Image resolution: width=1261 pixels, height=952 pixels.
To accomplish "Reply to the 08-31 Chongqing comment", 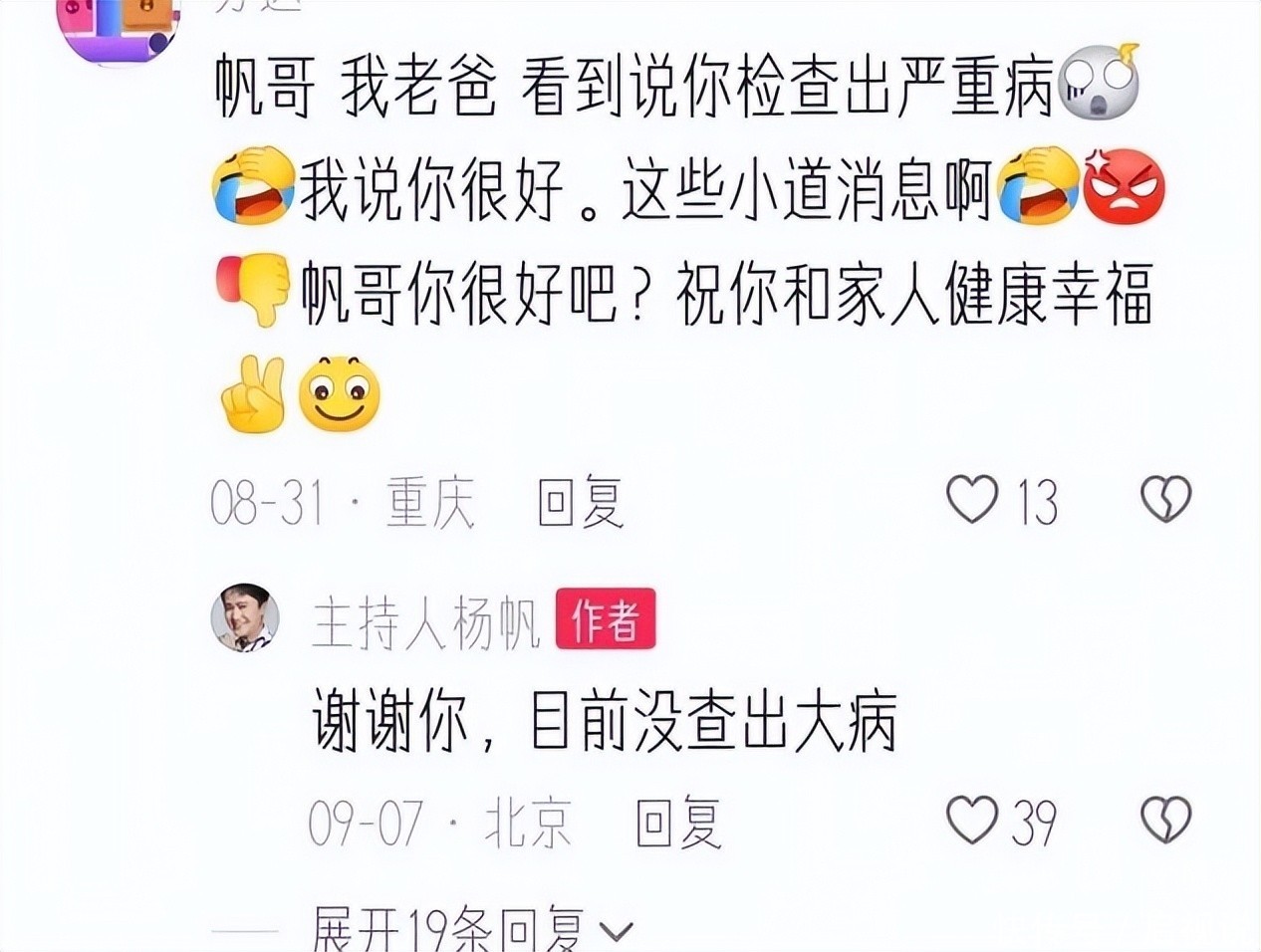I will point(580,503).
